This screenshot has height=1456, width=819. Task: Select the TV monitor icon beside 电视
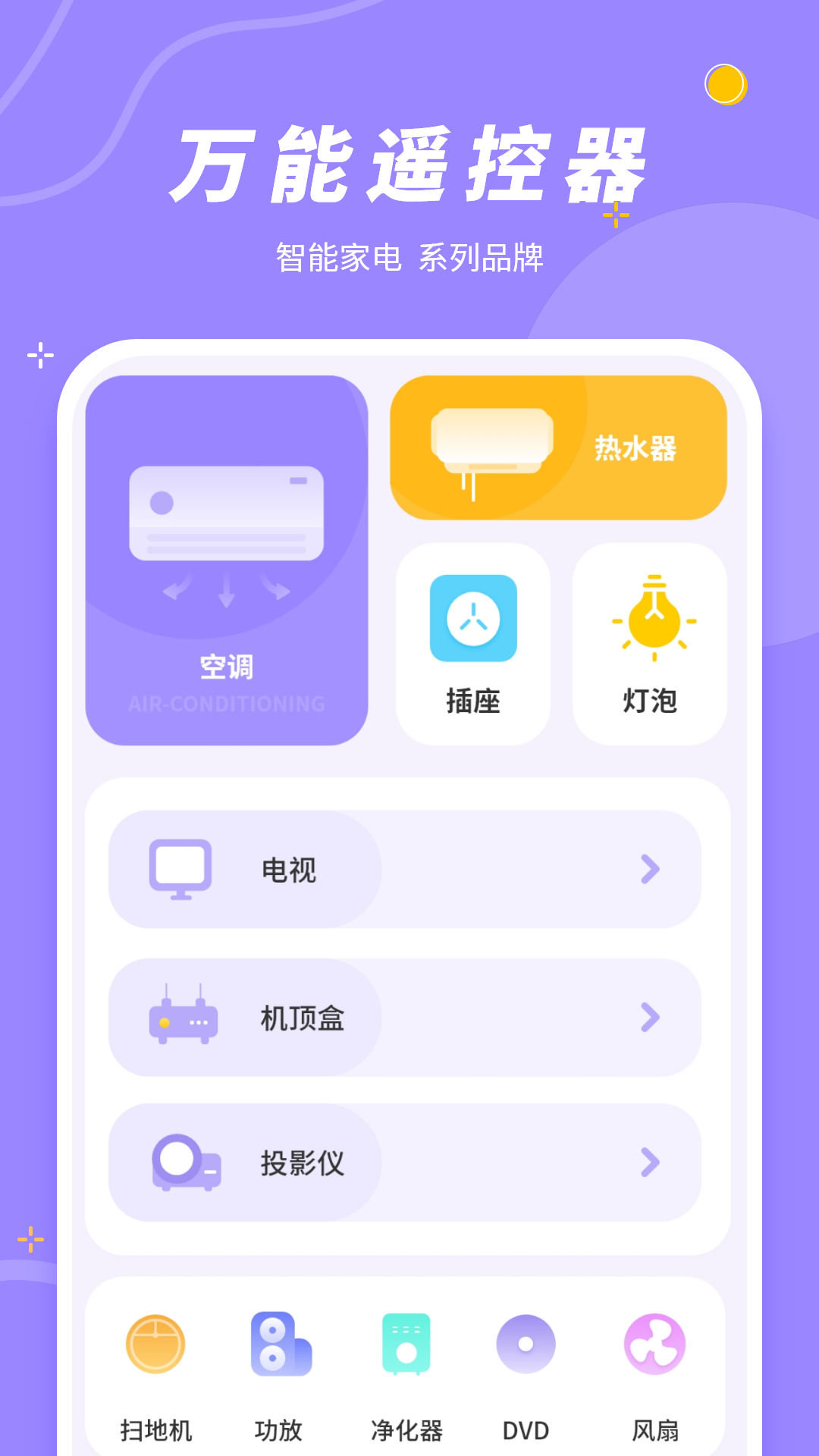point(180,868)
